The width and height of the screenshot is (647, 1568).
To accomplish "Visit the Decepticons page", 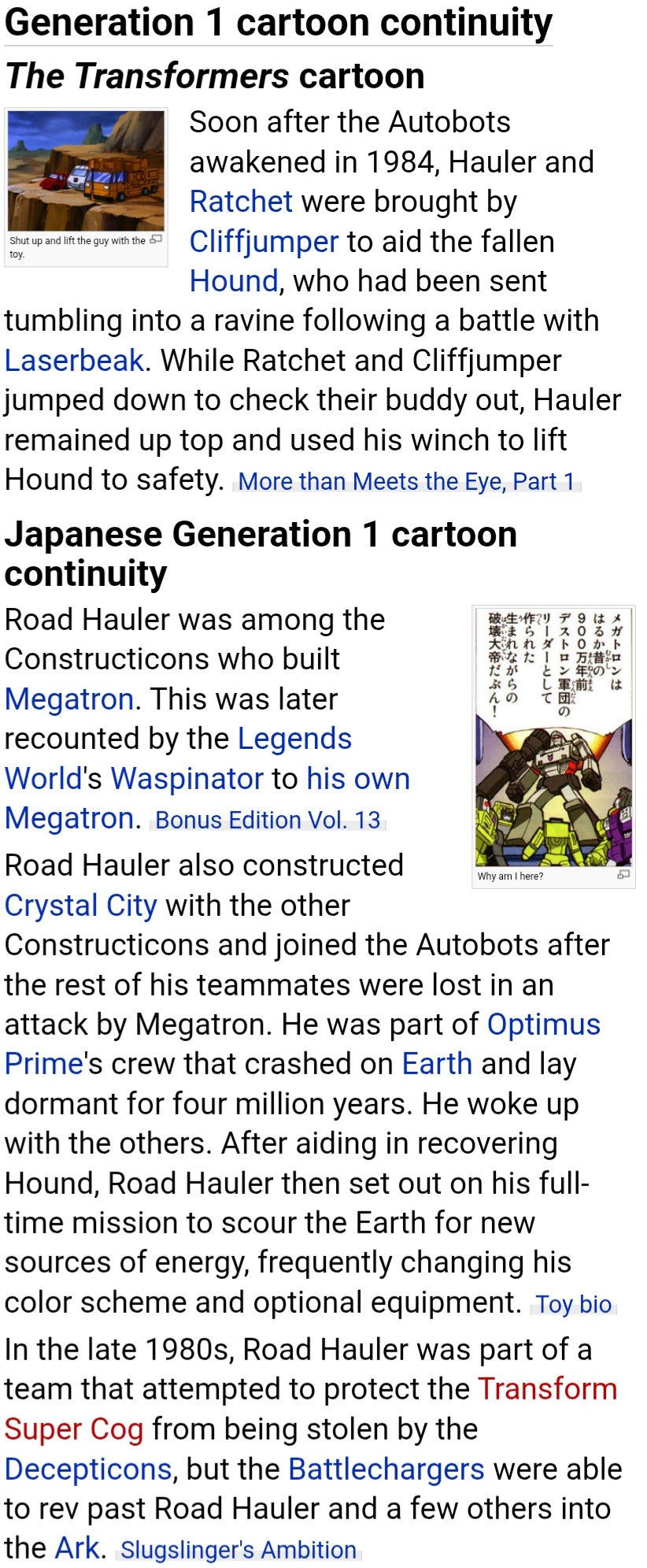I will tap(88, 1470).
